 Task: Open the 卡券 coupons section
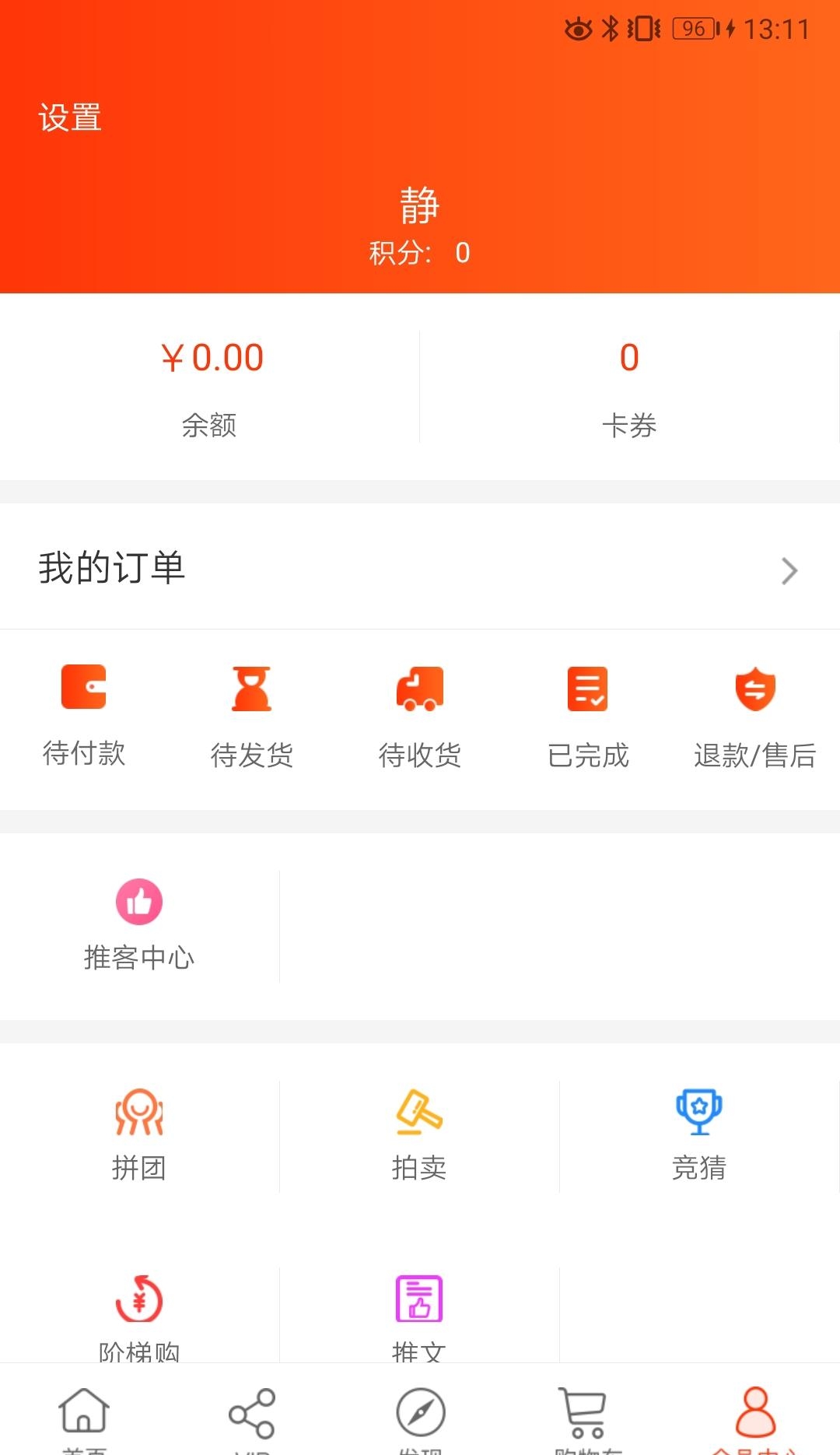[x=629, y=387]
